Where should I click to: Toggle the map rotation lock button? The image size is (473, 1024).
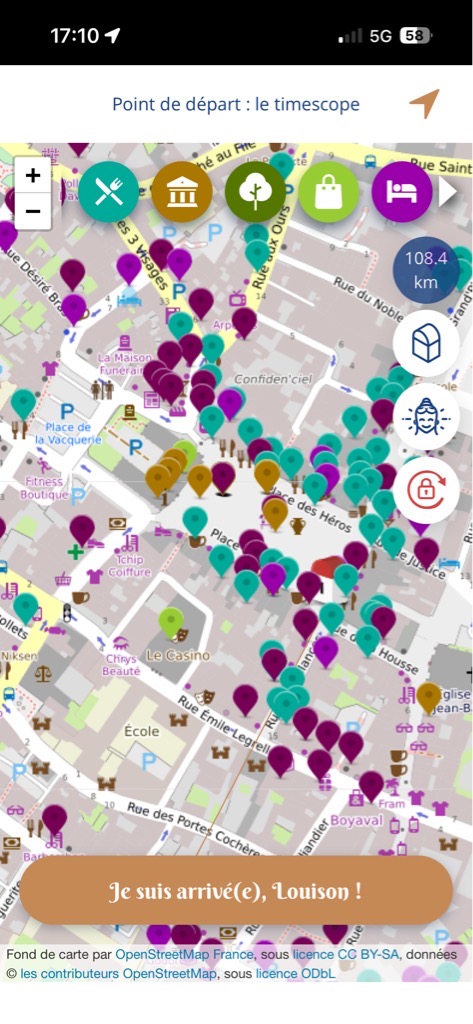426,490
